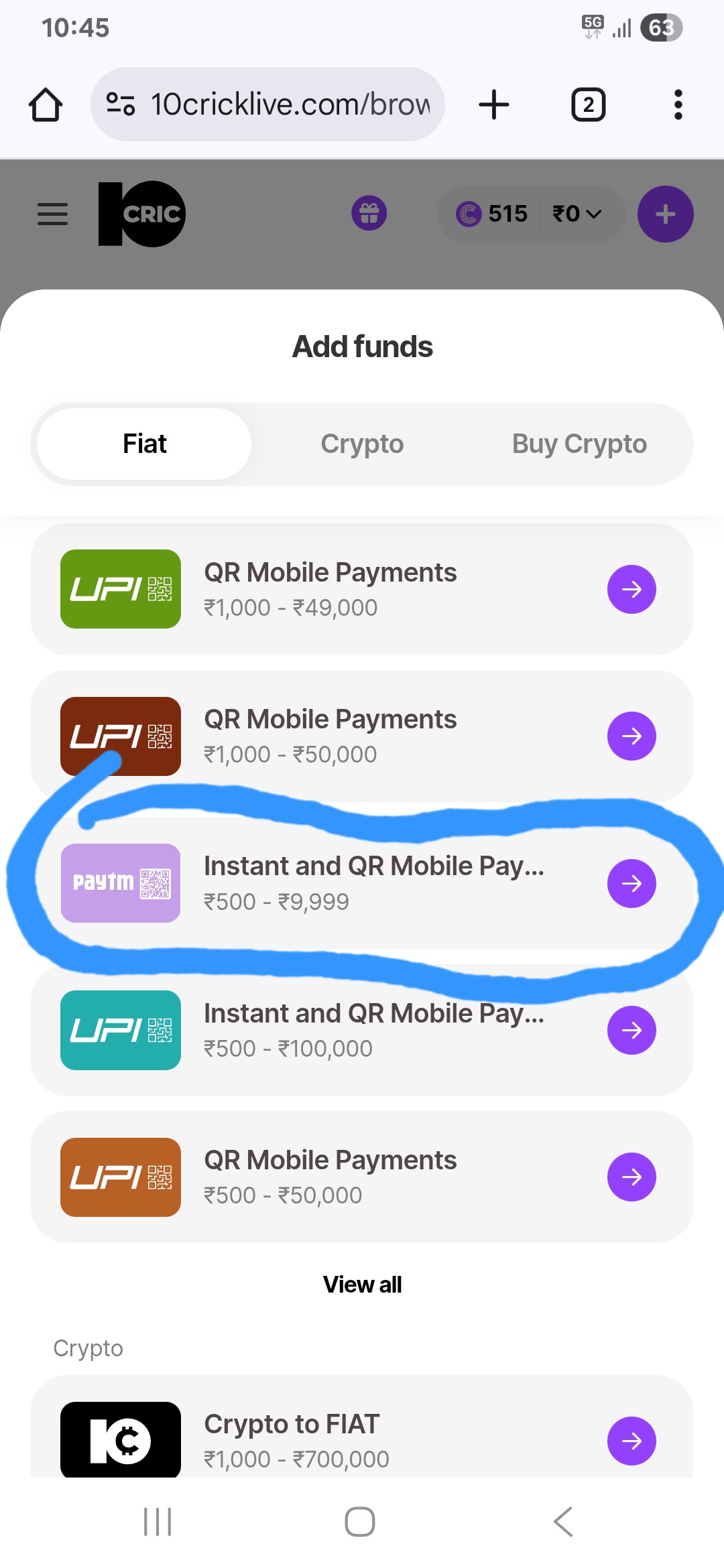Go back using system navigation
This screenshot has height=1568, width=724.
click(563, 1522)
